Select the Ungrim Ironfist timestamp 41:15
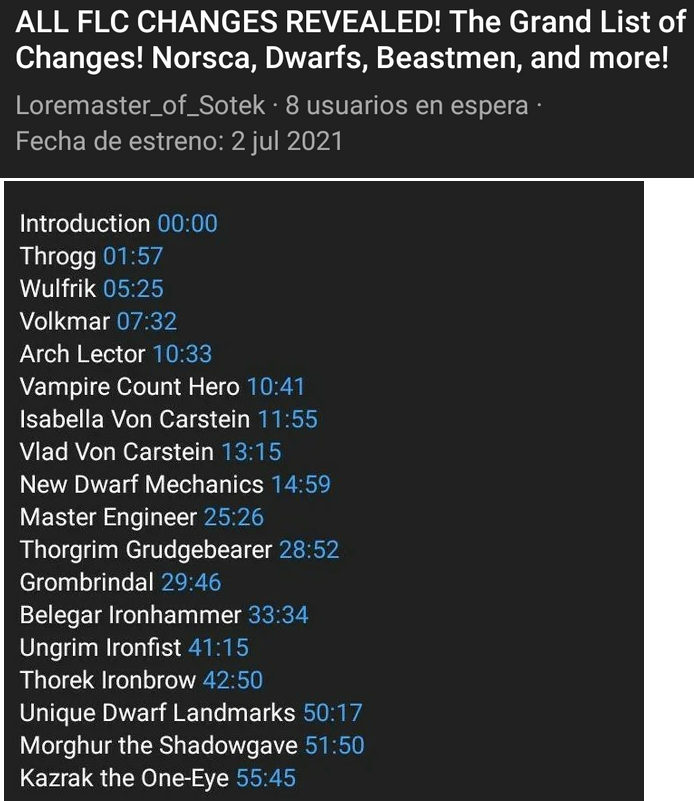This screenshot has height=801, width=694. click(218, 648)
